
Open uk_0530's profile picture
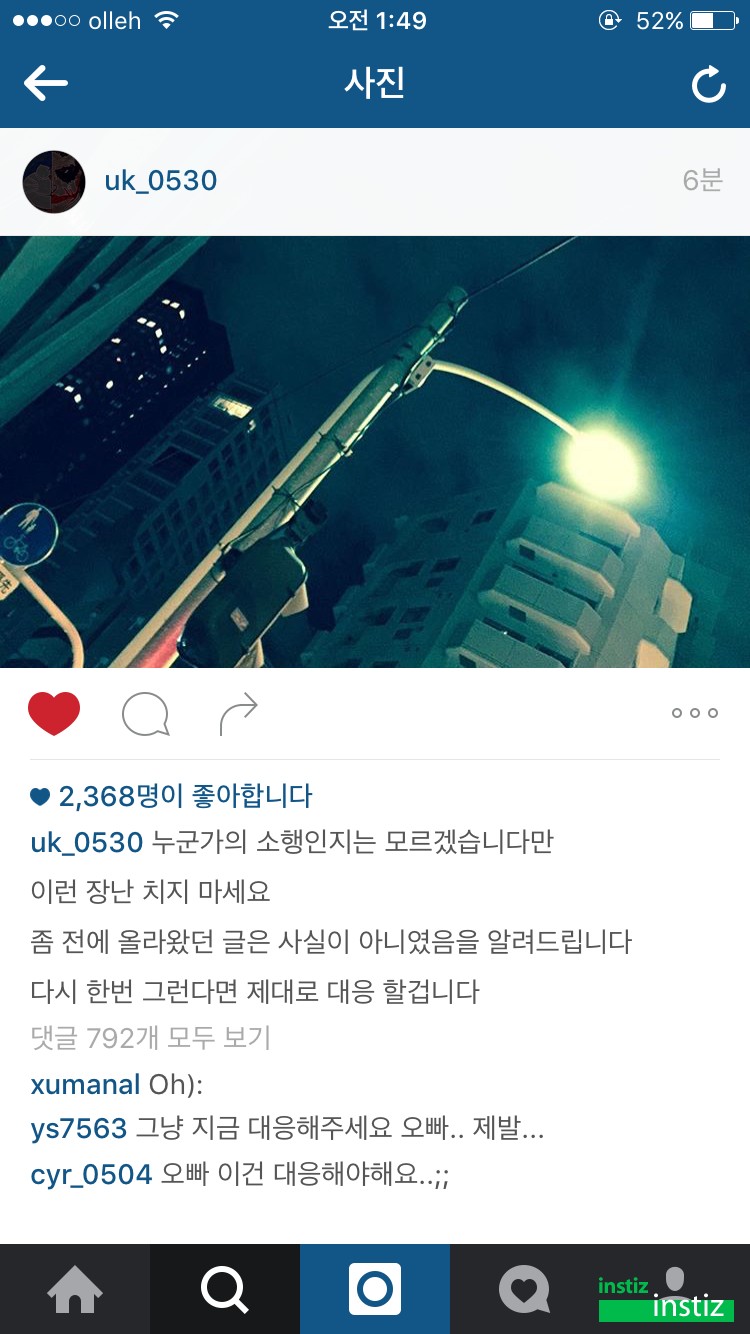coord(54,181)
